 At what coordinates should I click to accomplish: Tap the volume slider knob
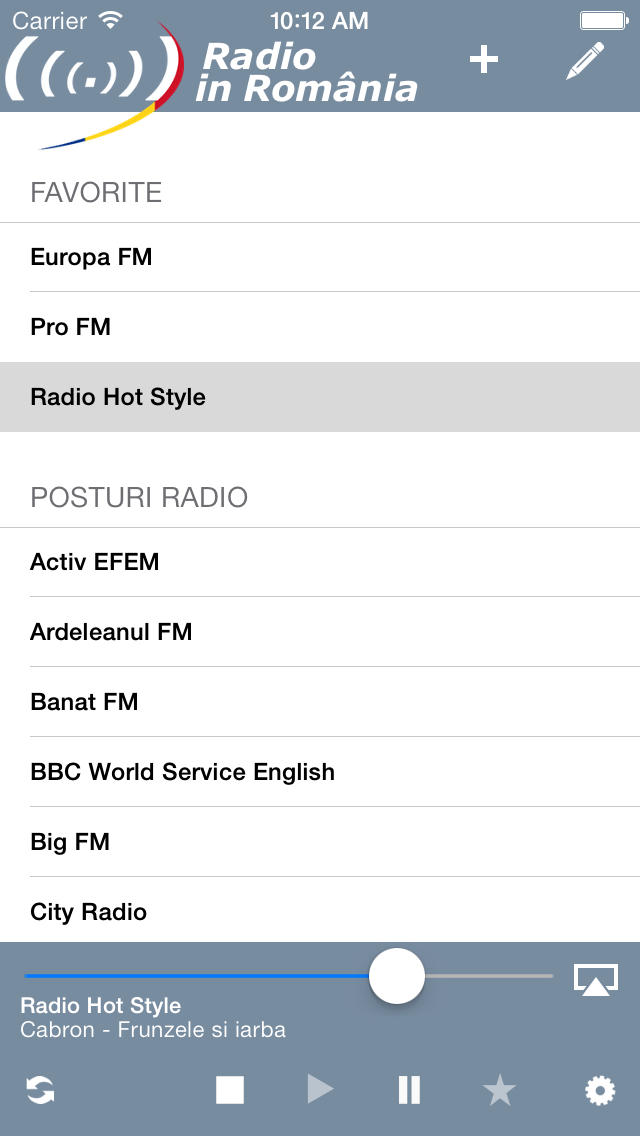pos(396,976)
